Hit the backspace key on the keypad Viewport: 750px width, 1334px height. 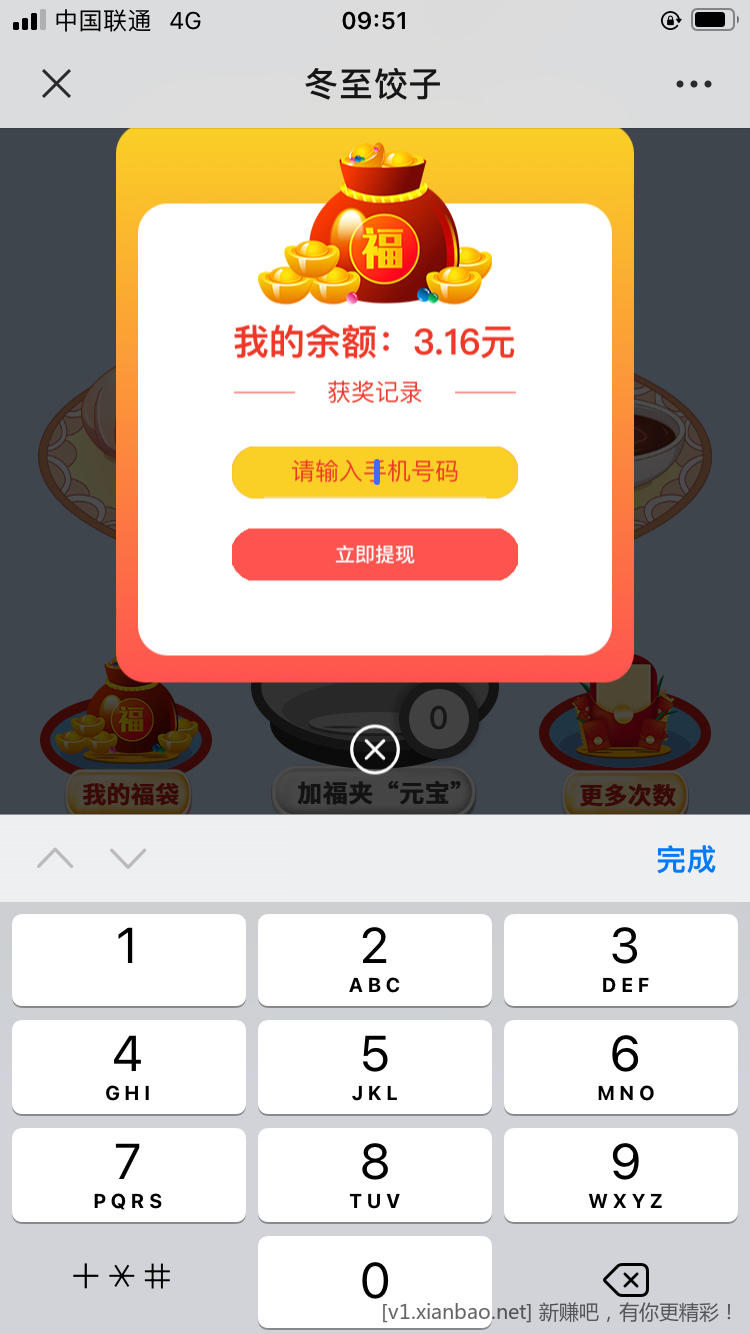[x=626, y=1279]
